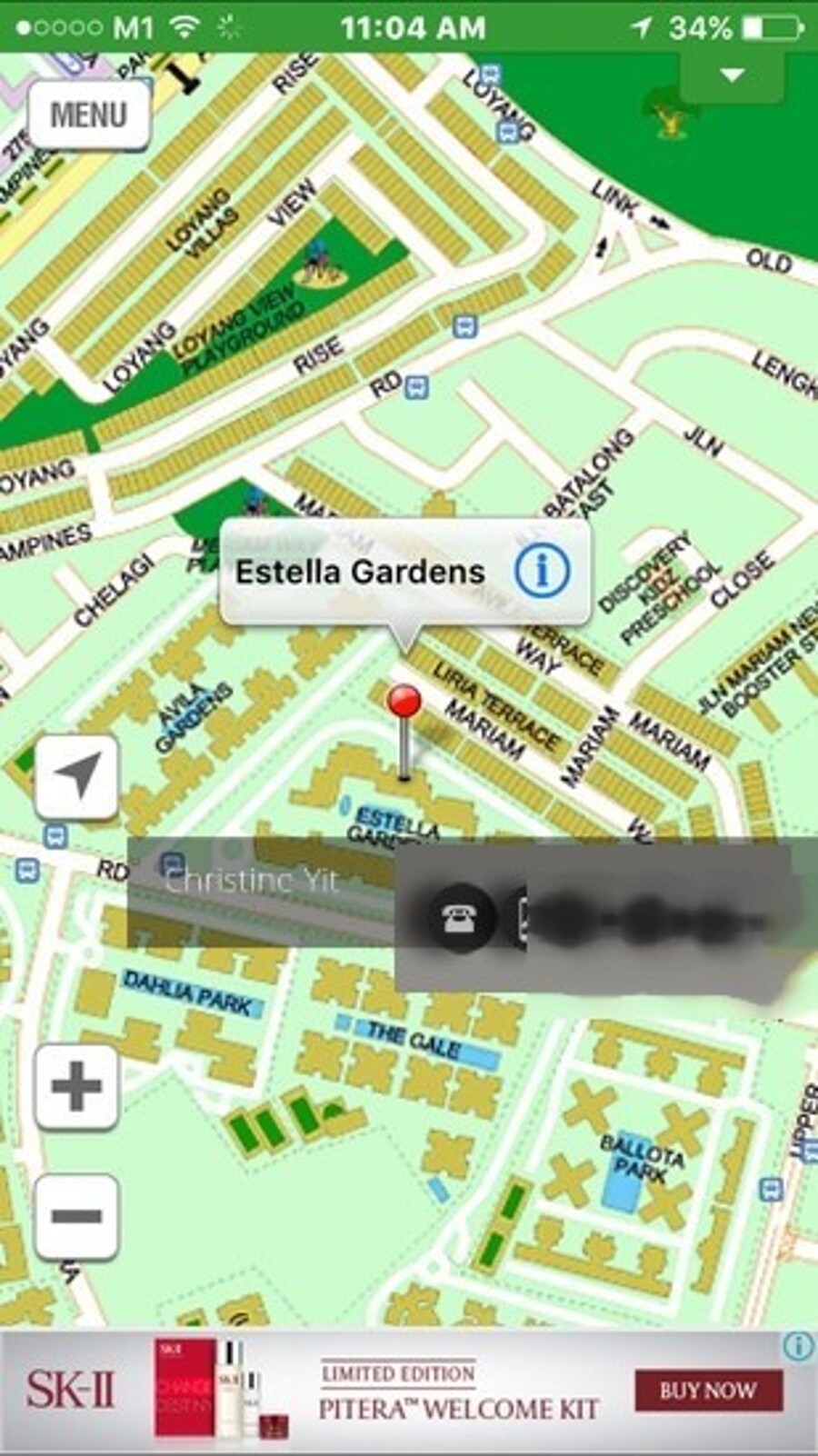
Task: Center map on my current location
Action: click(77, 777)
